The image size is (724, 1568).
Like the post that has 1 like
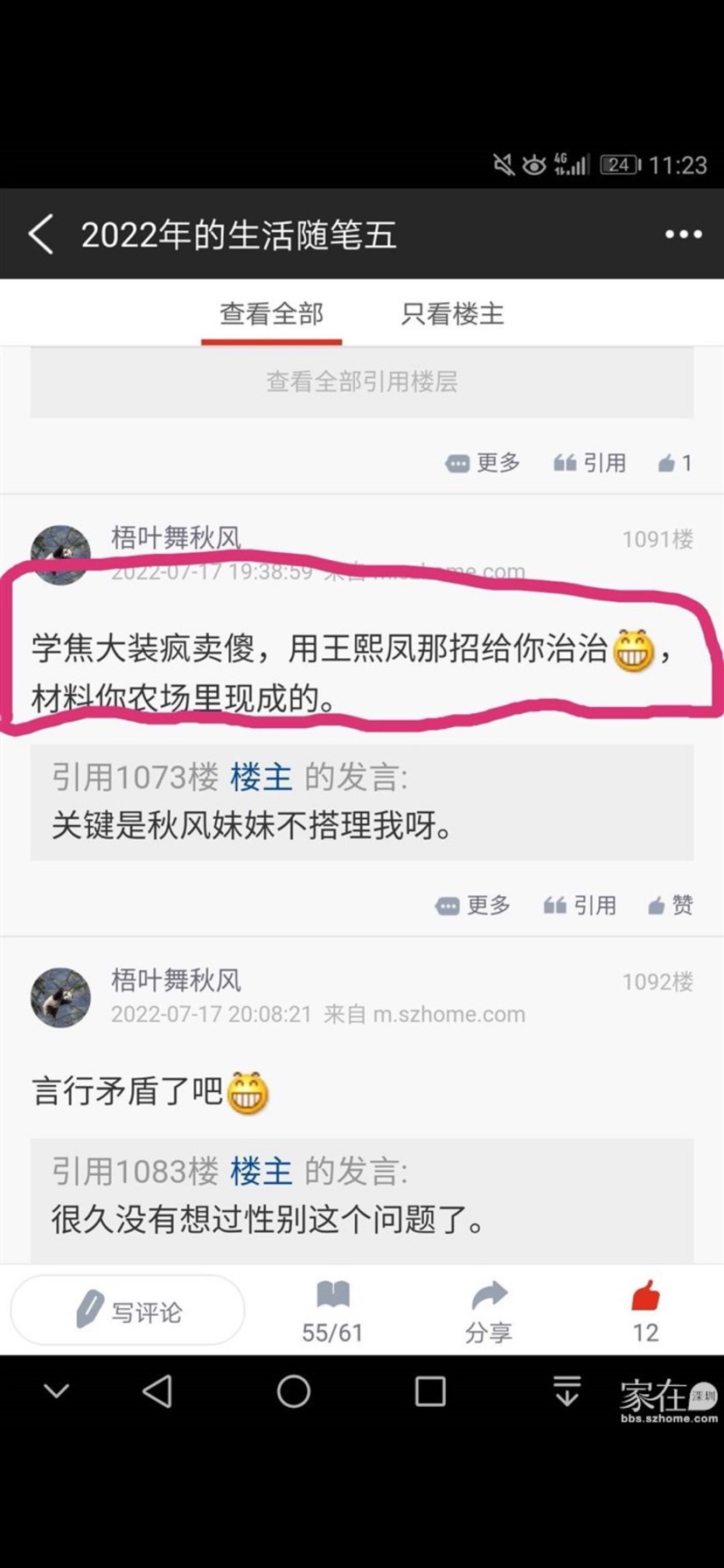675,463
